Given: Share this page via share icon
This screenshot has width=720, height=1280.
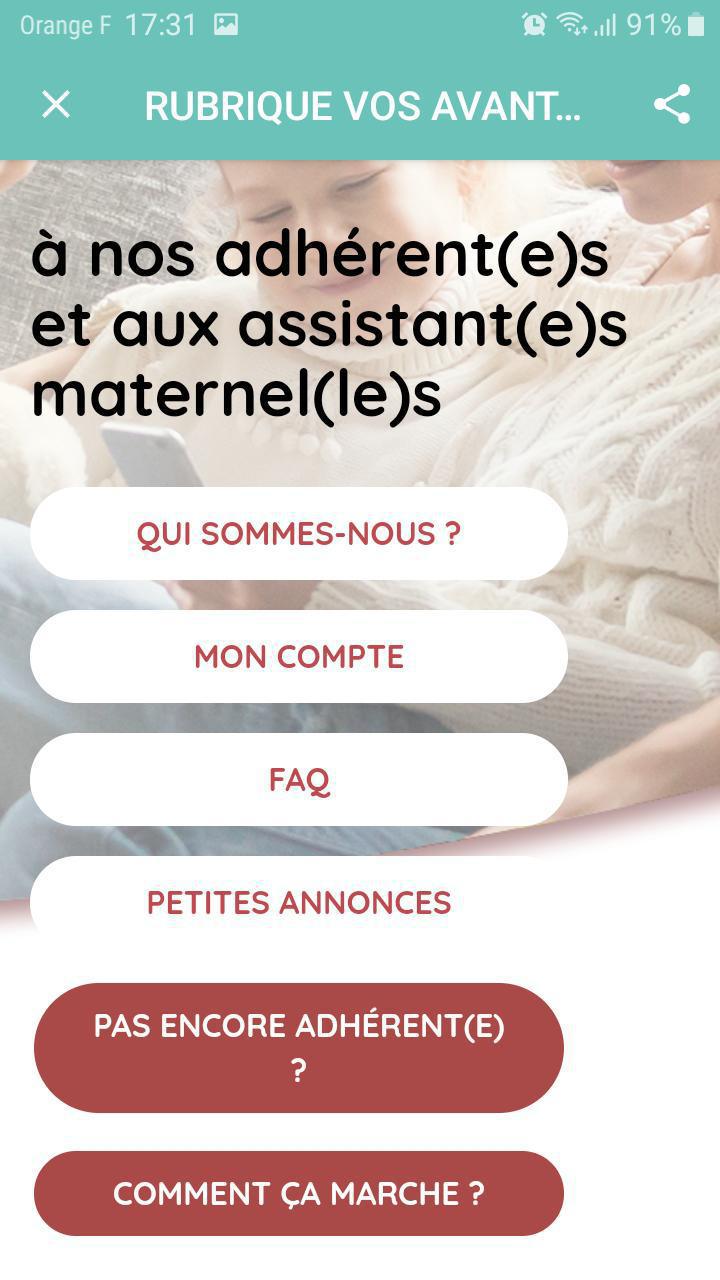Looking at the screenshot, I should coord(672,105).
